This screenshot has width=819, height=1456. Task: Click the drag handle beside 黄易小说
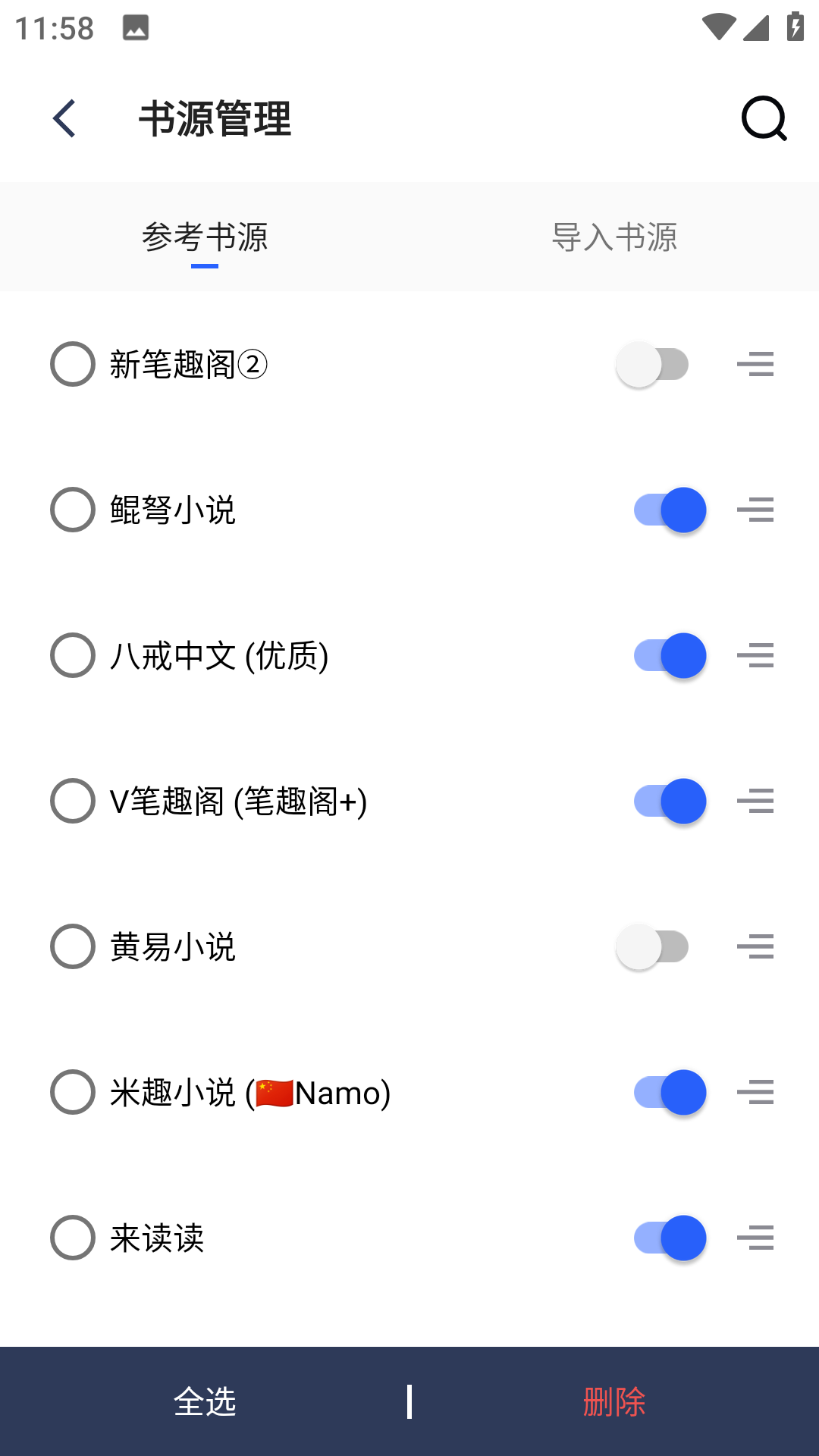[755, 946]
